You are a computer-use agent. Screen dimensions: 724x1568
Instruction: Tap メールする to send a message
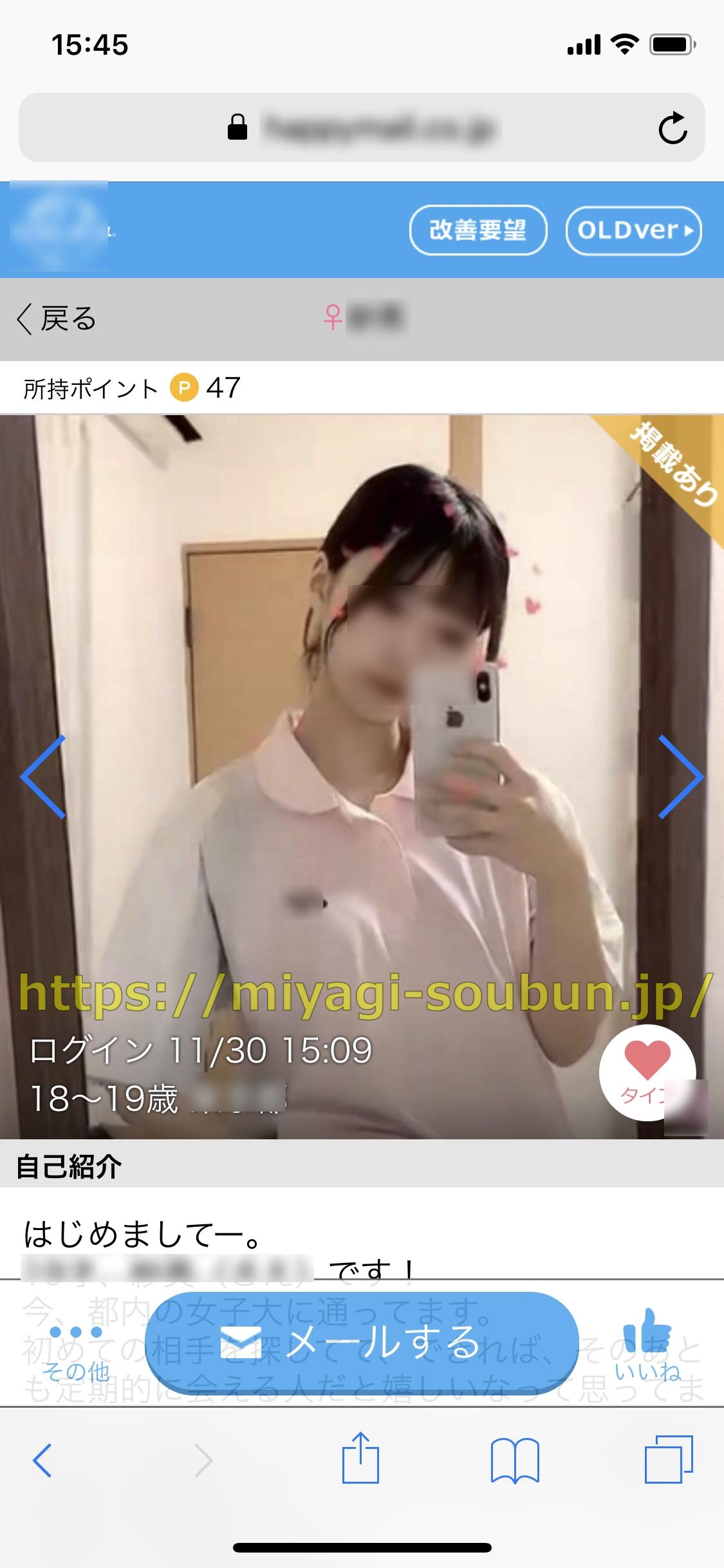(362, 1342)
